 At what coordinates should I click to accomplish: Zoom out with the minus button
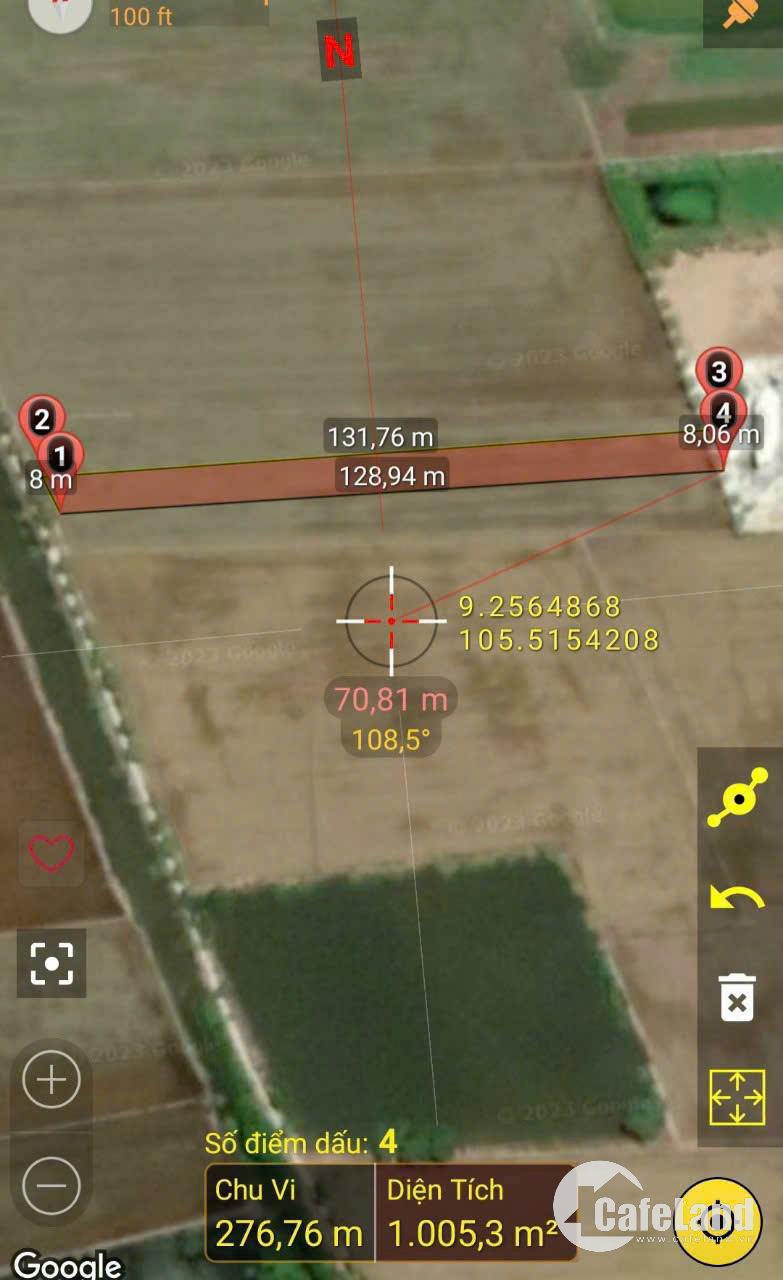(x=51, y=1185)
